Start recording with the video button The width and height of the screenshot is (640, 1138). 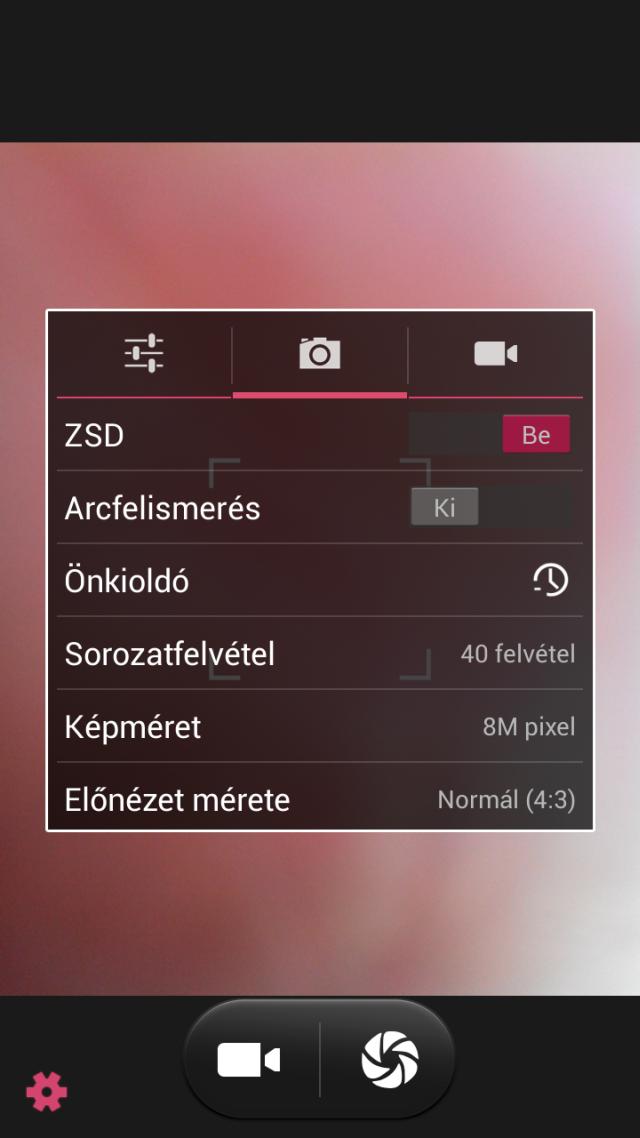pos(250,1060)
